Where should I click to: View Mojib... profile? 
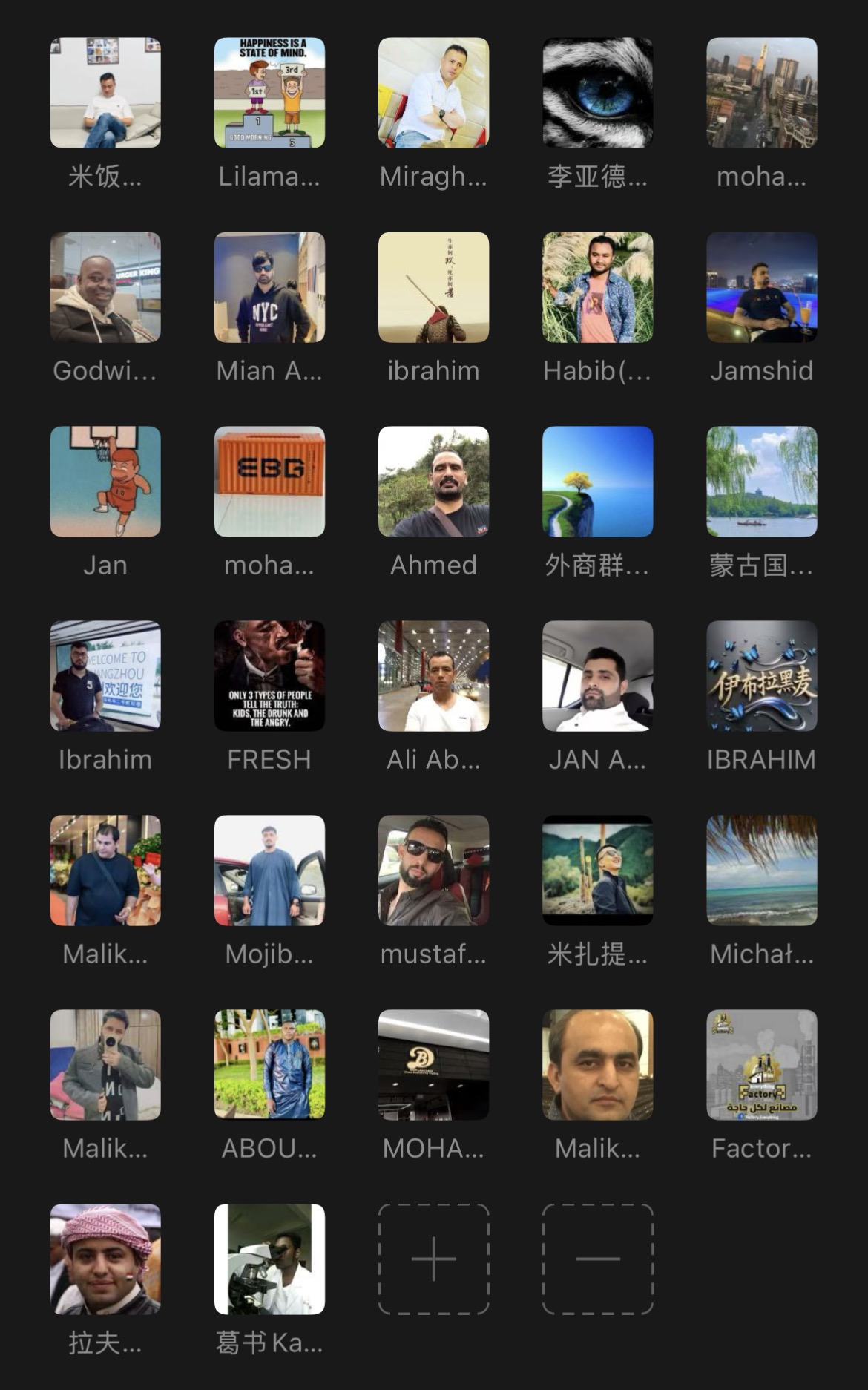pyautogui.click(x=269, y=871)
